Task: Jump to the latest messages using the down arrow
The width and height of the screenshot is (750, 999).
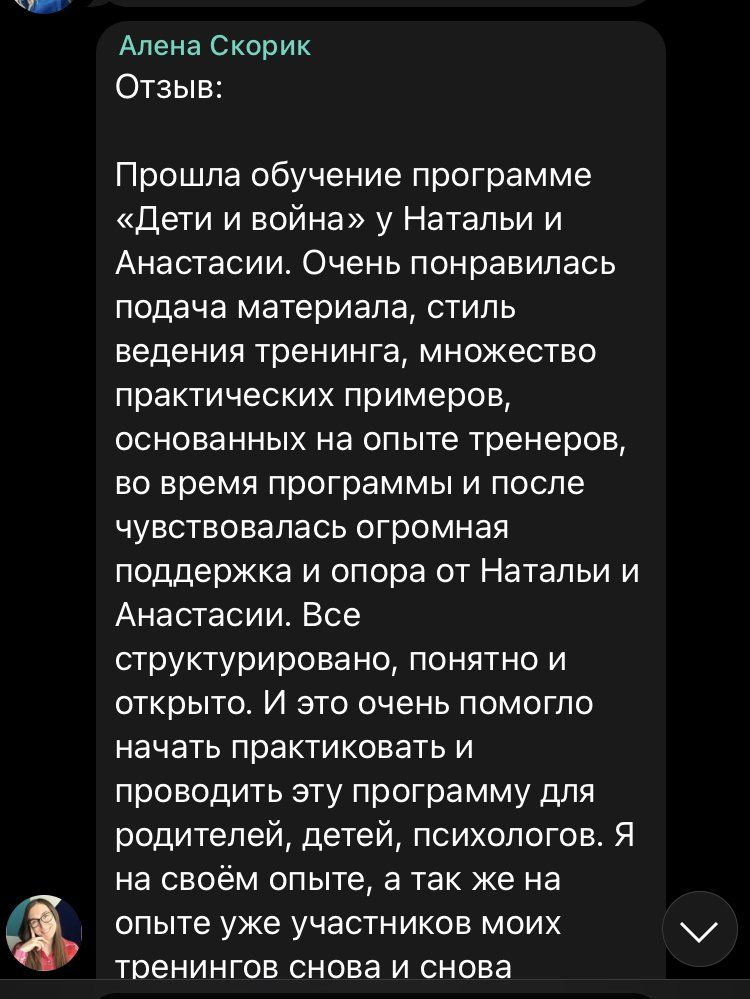Action: pos(699,929)
